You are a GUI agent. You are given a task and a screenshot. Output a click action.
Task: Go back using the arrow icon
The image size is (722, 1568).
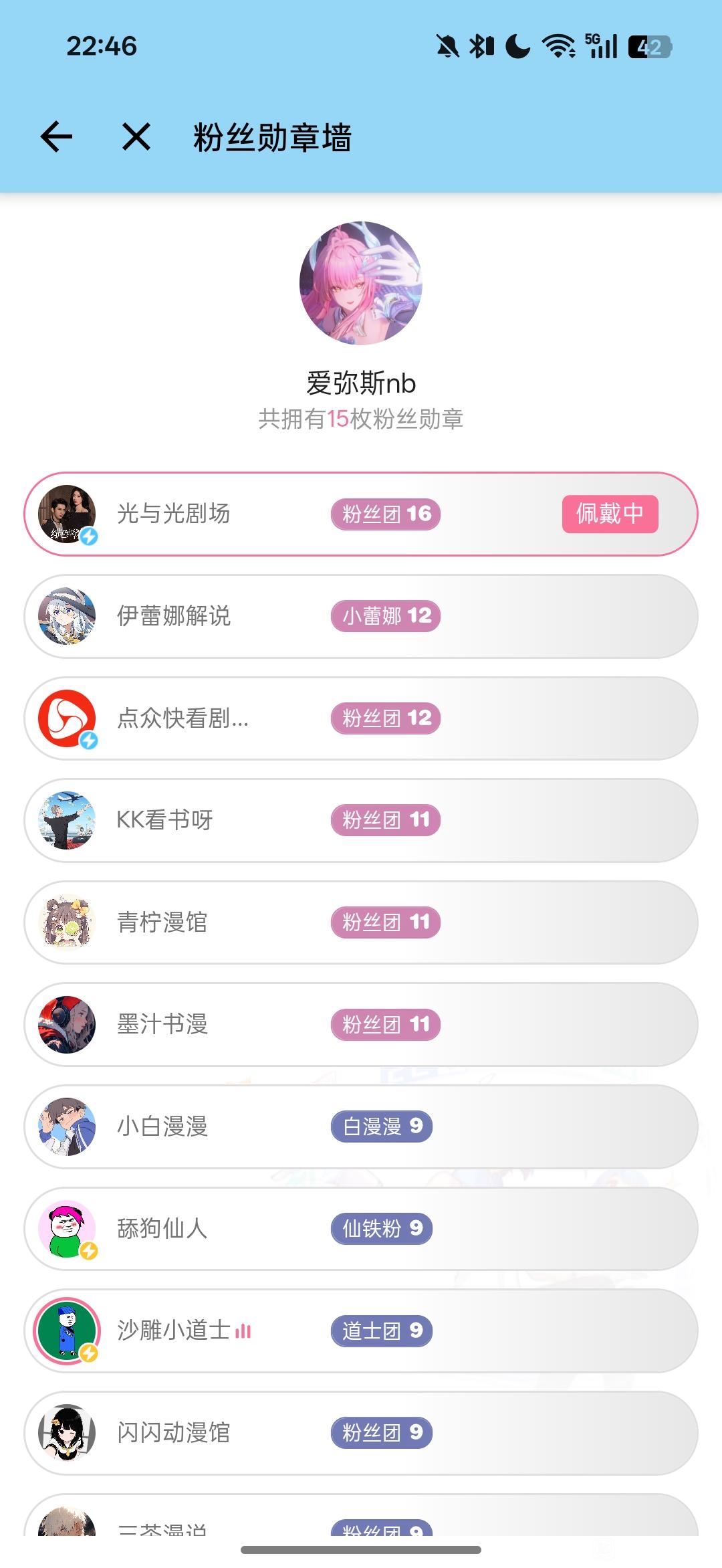coord(57,137)
